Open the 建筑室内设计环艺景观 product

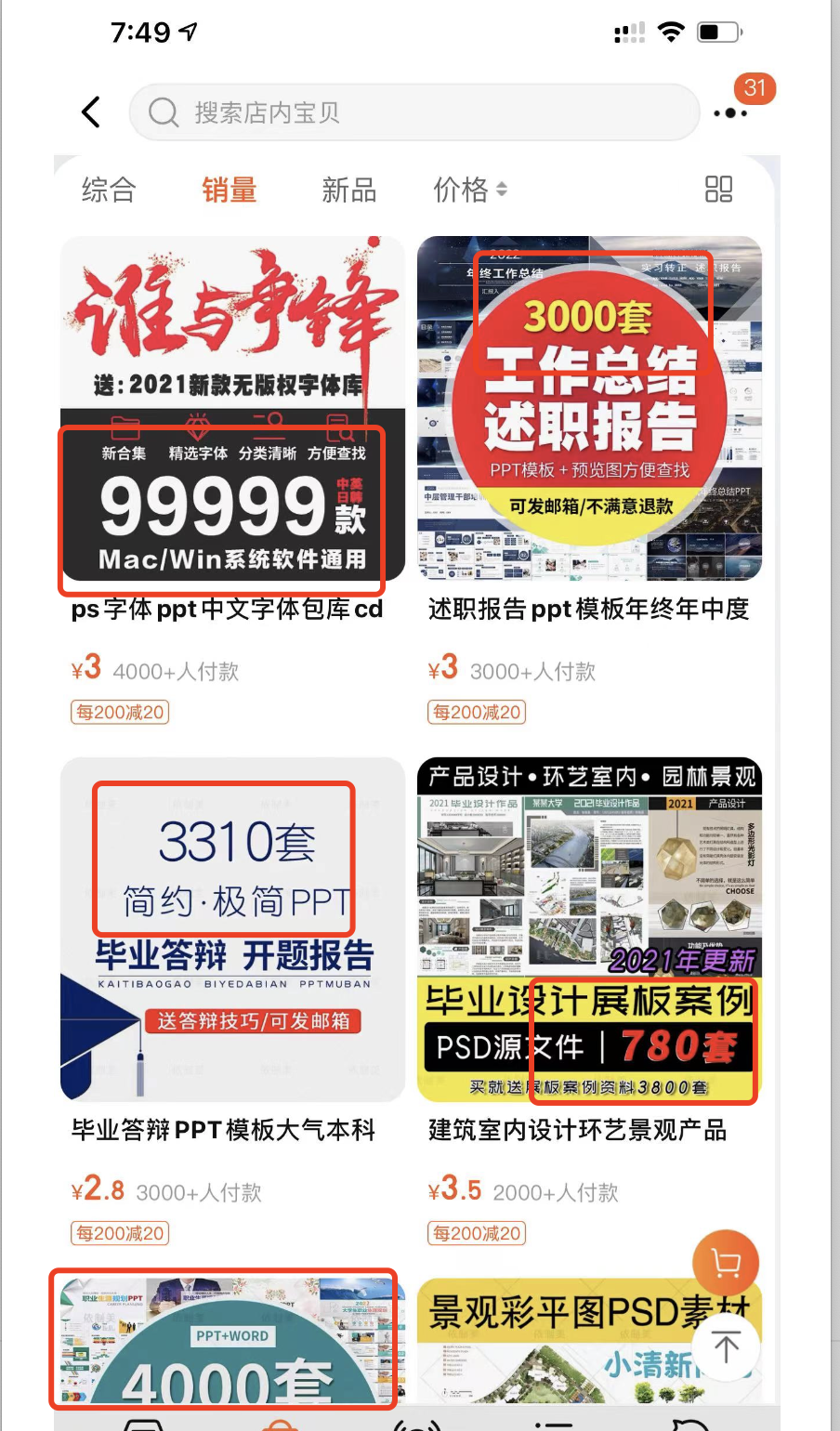[x=589, y=929]
